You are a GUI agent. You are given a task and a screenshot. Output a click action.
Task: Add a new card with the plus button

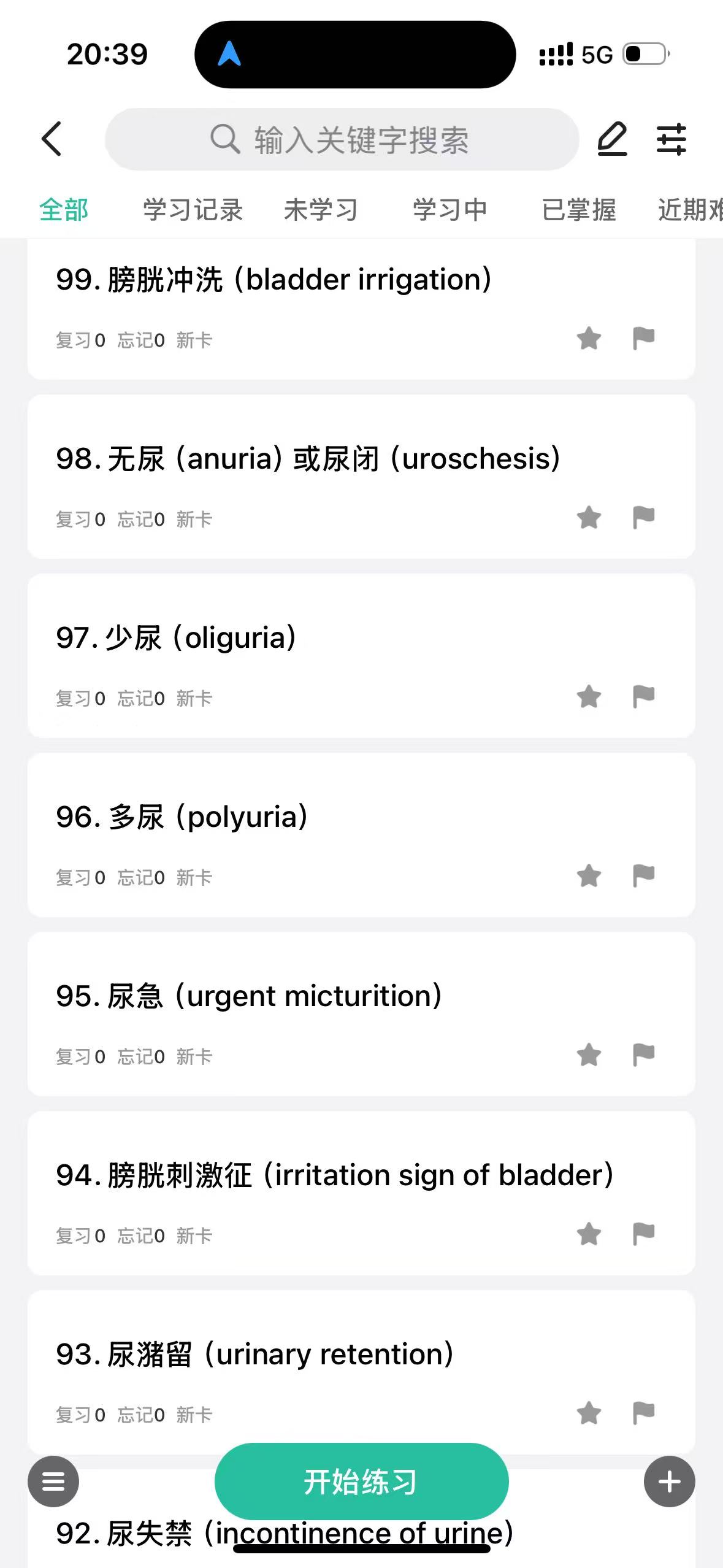(x=670, y=1482)
